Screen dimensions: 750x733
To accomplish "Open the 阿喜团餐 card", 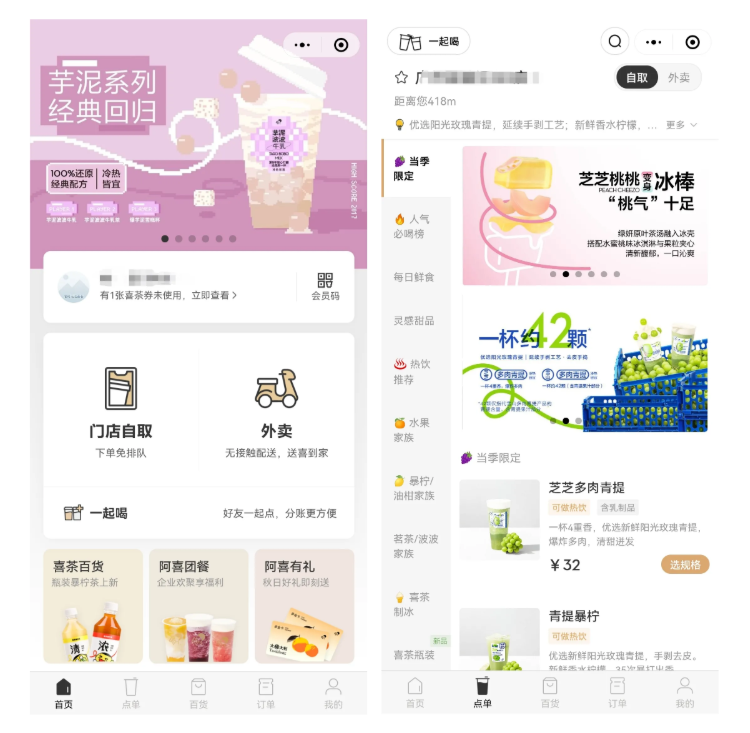I will 198,605.
